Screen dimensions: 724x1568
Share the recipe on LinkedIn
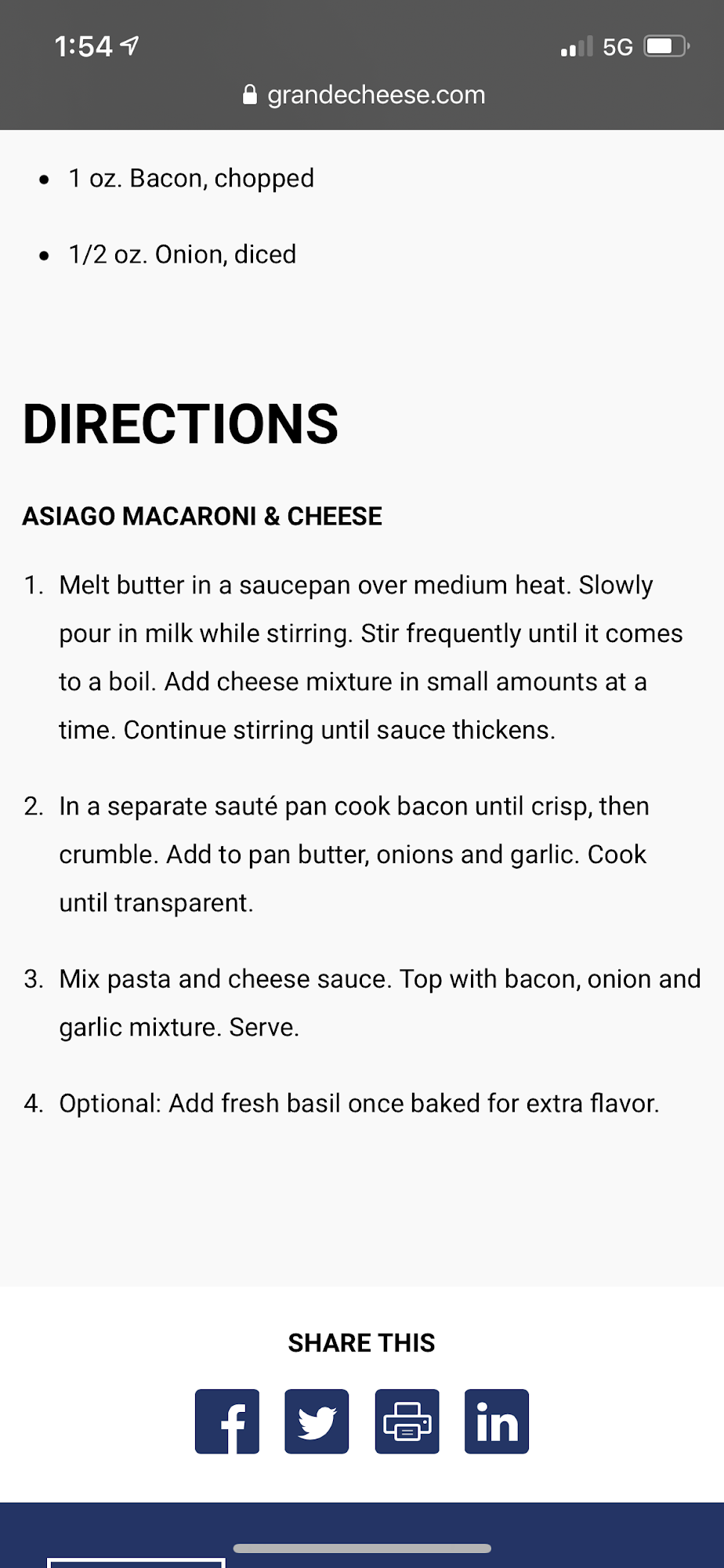point(496,1421)
